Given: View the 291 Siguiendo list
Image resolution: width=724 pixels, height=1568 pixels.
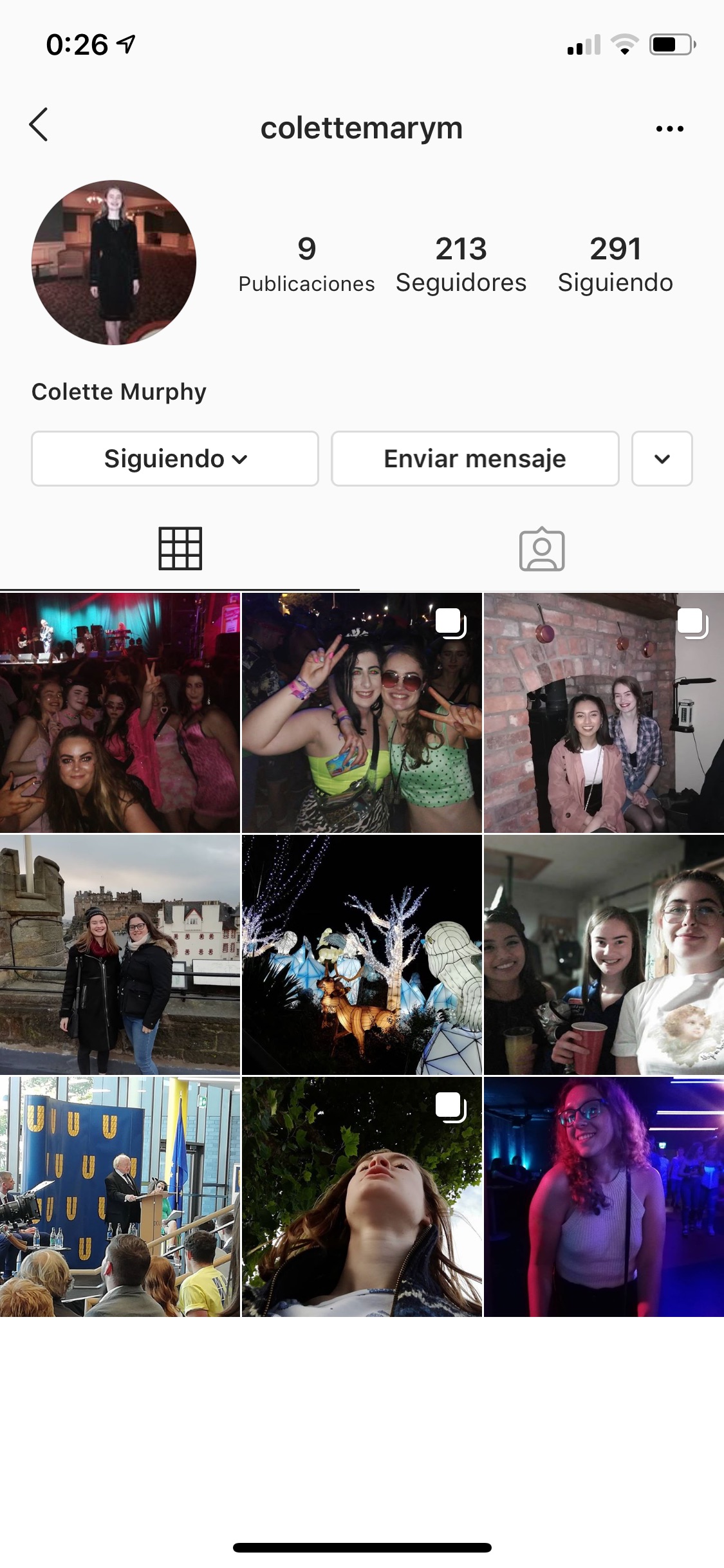Looking at the screenshot, I should [x=615, y=264].
